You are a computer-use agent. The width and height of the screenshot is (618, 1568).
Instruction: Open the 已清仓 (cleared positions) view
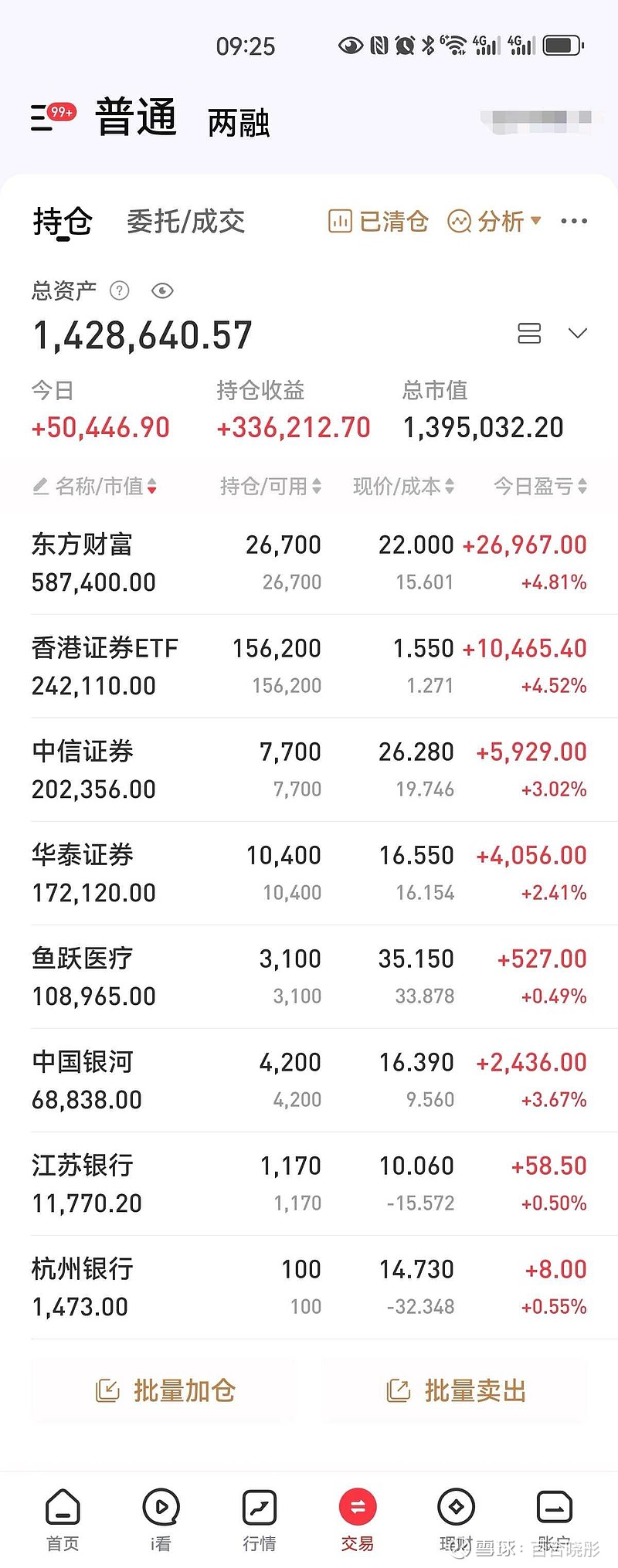click(376, 222)
